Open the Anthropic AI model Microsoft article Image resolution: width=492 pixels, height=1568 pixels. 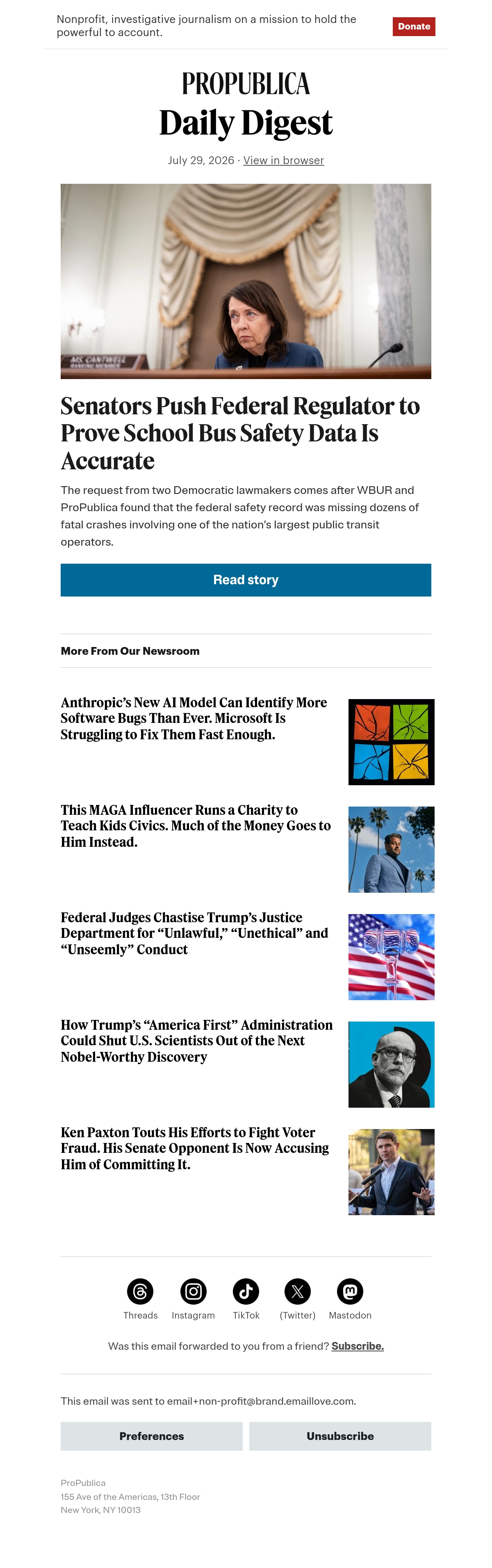pos(194,718)
